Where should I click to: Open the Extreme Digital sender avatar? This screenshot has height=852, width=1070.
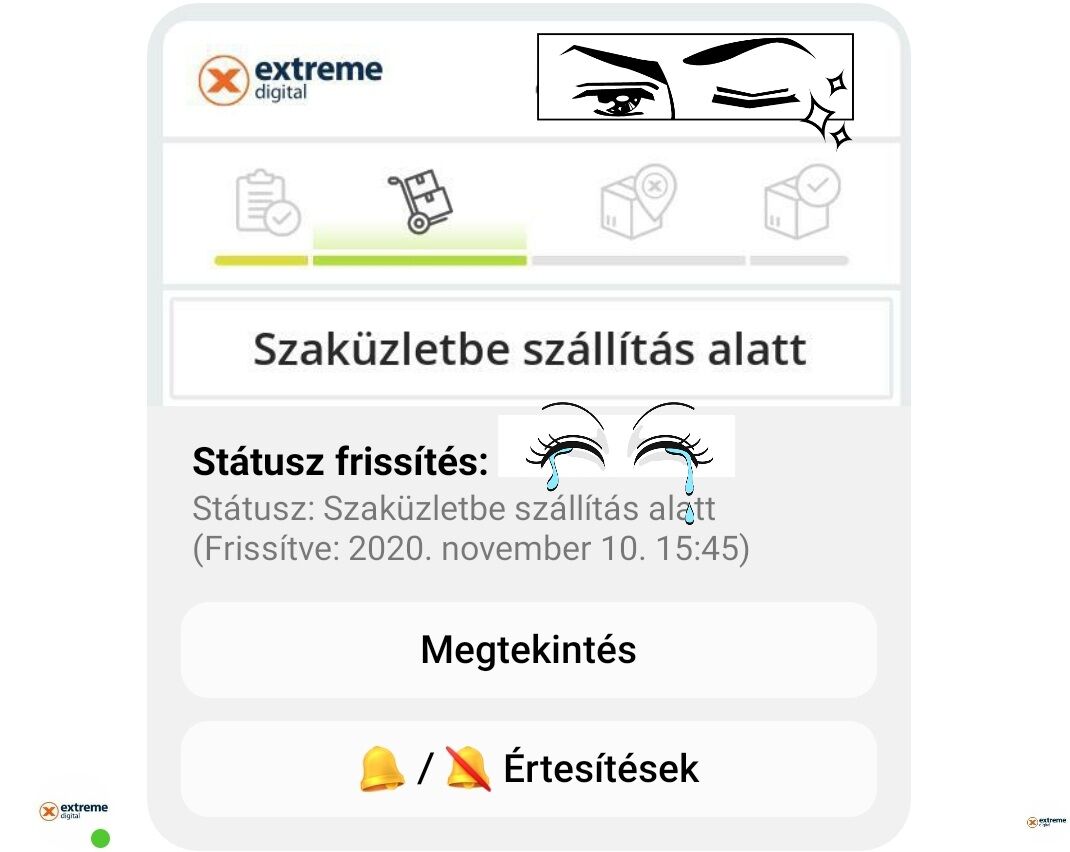click(x=73, y=812)
